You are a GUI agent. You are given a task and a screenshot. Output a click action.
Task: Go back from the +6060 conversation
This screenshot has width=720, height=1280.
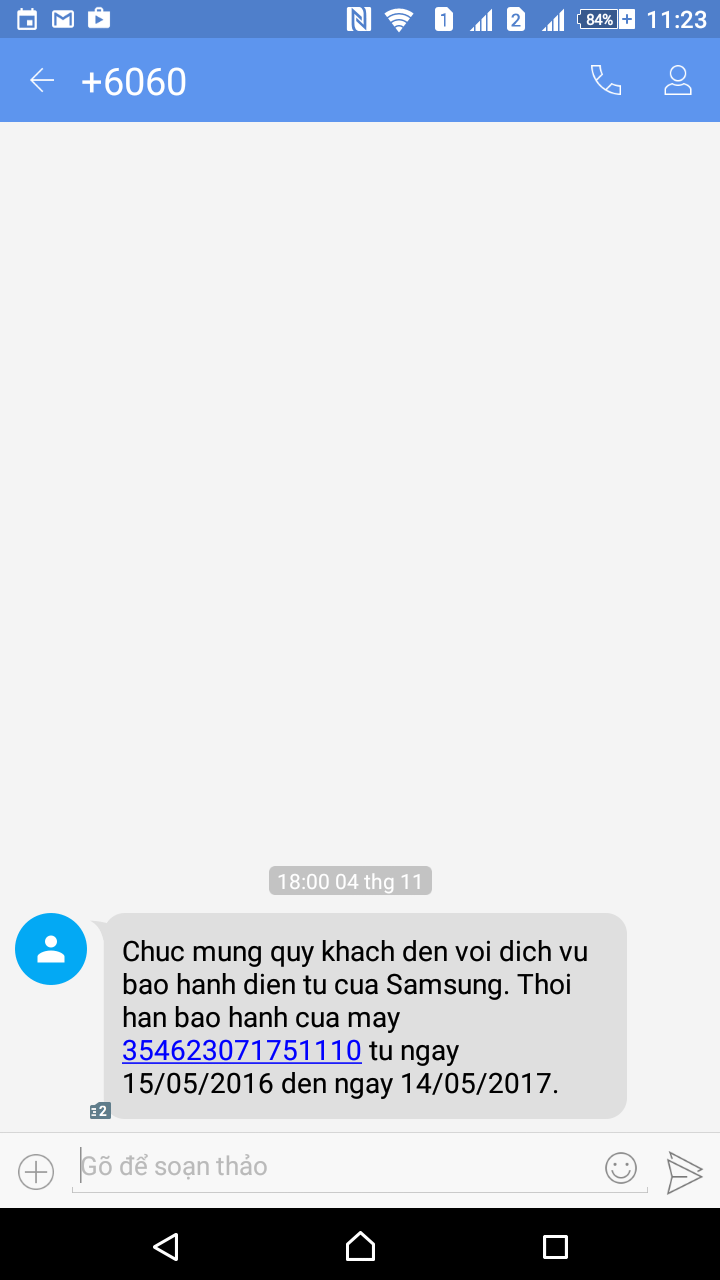[42, 81]
